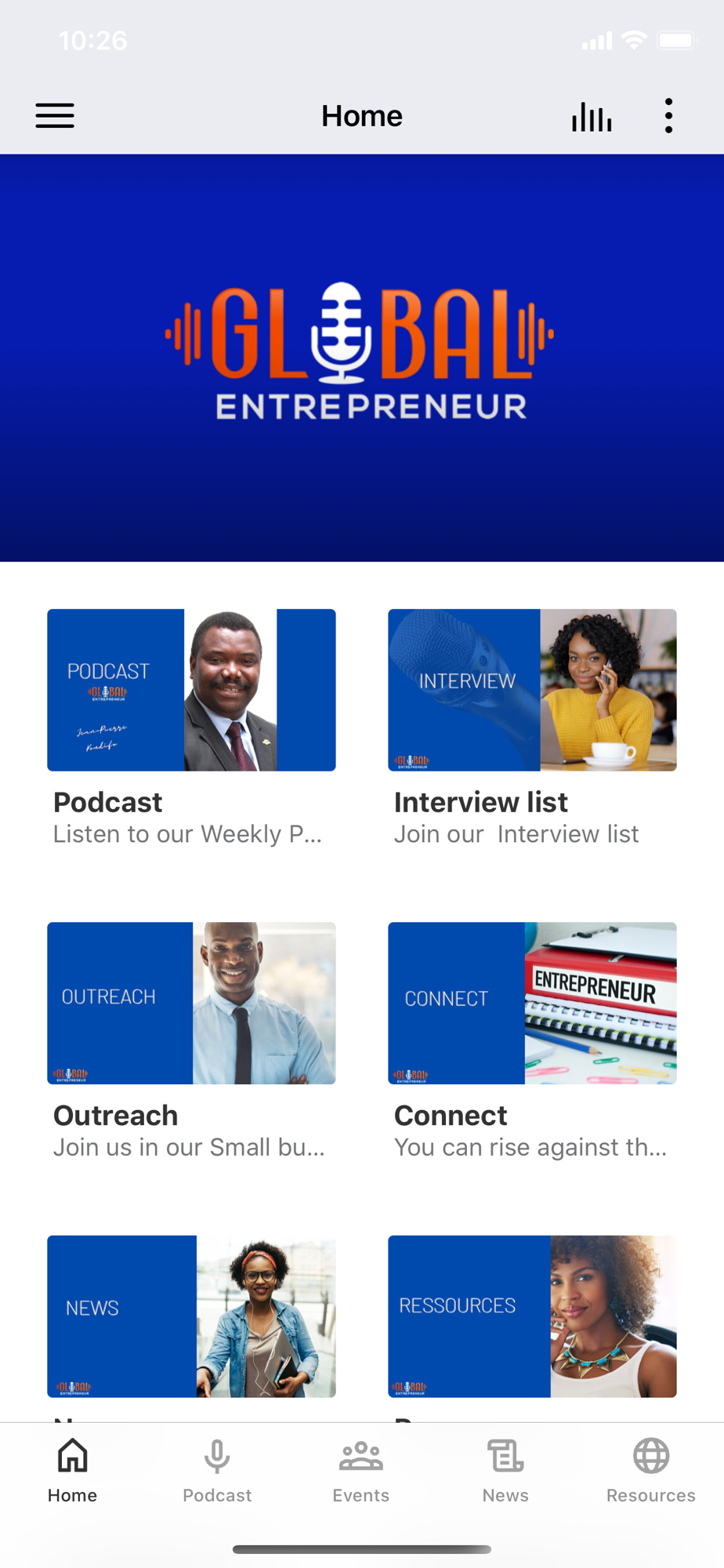
Task: Switch to the Home tab
Action: 72,1470
